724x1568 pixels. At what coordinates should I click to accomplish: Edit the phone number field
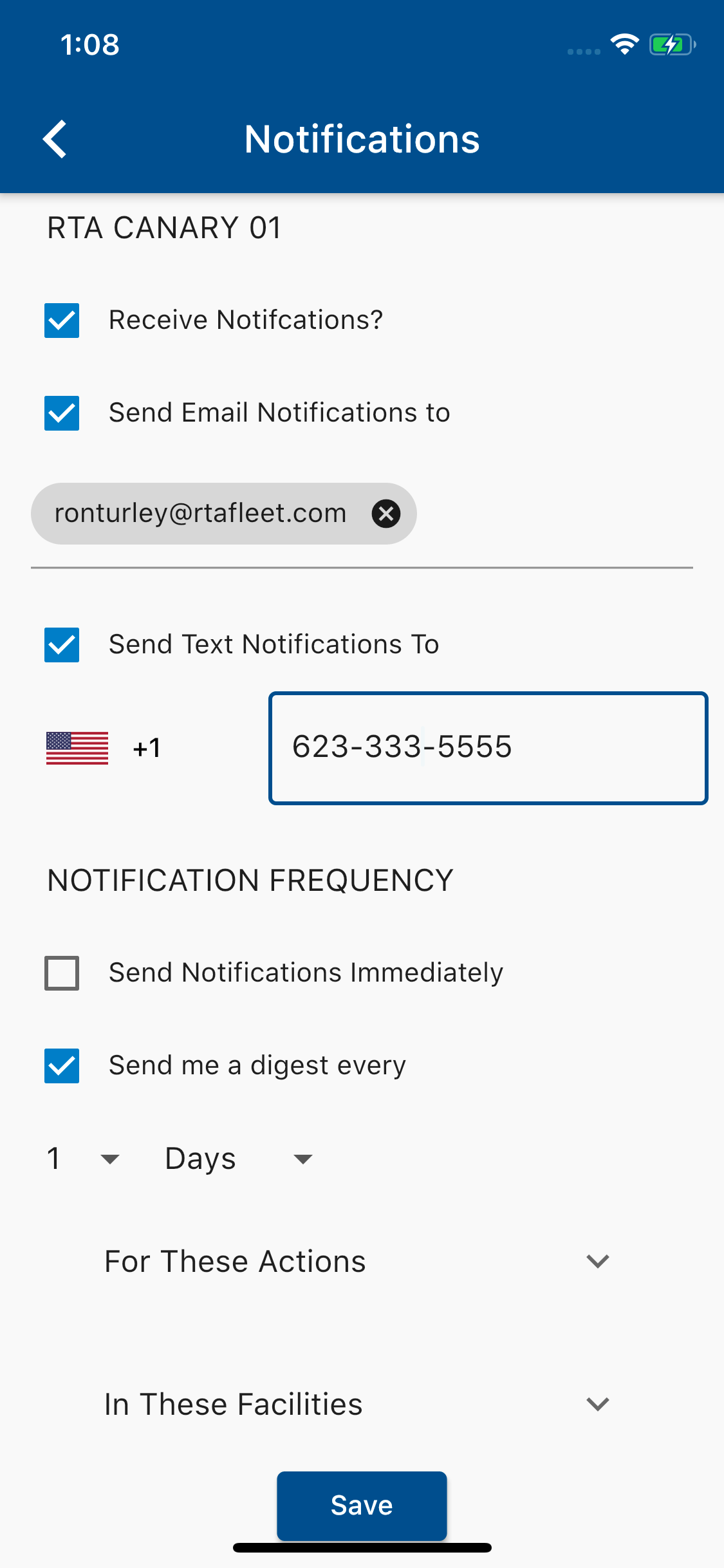(488, 748)
